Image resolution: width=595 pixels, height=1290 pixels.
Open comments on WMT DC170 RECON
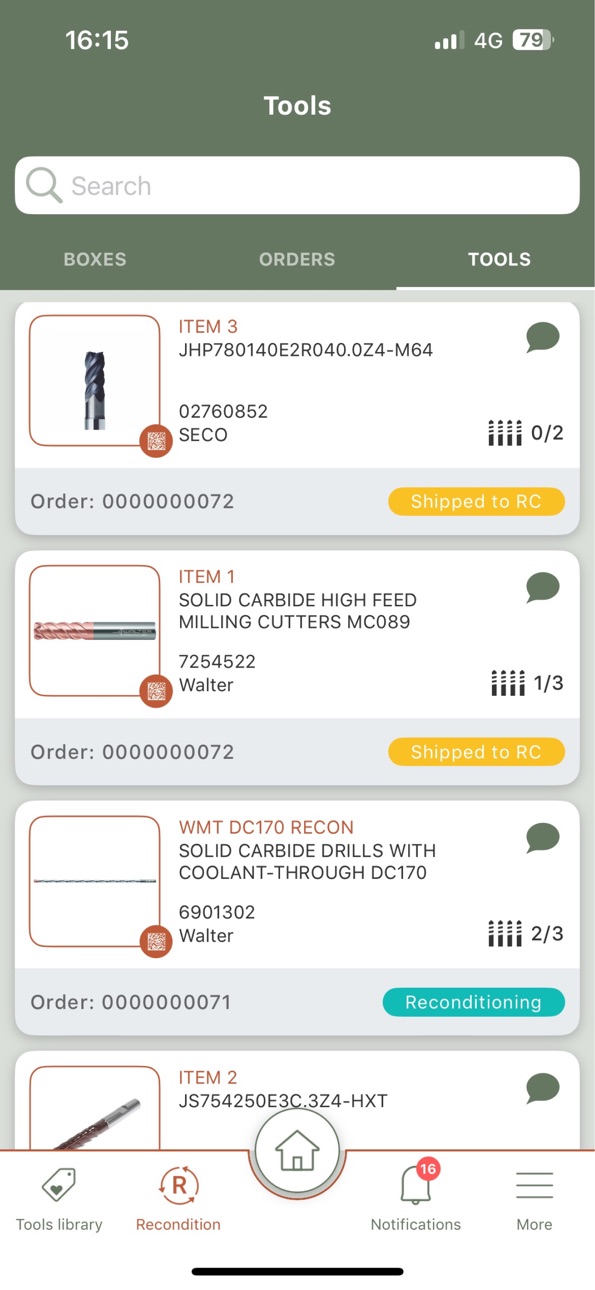click(x=543, y=837)
